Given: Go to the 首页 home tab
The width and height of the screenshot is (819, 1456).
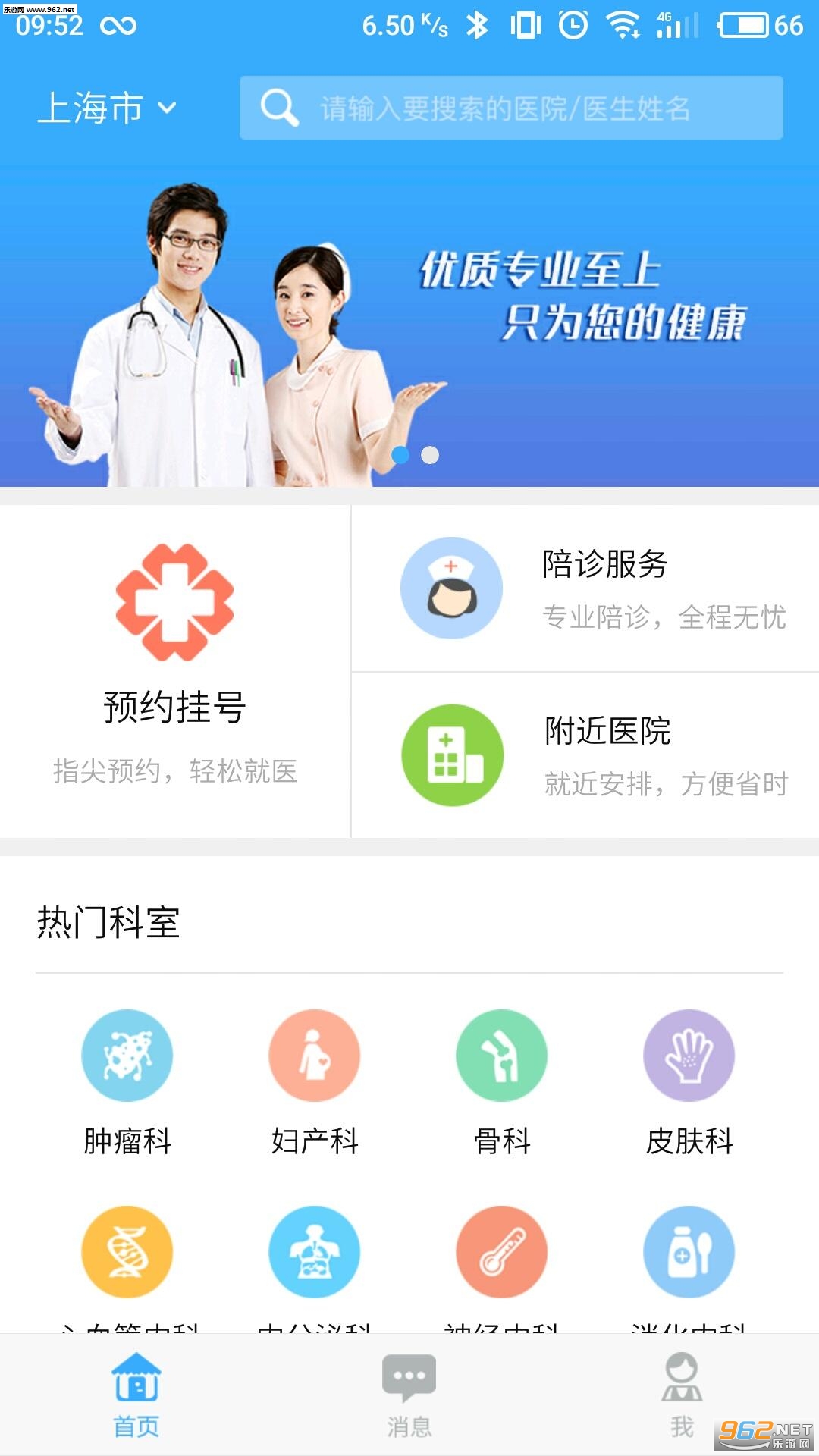Looking at the screenshot, I should (x=136, y=1395).
